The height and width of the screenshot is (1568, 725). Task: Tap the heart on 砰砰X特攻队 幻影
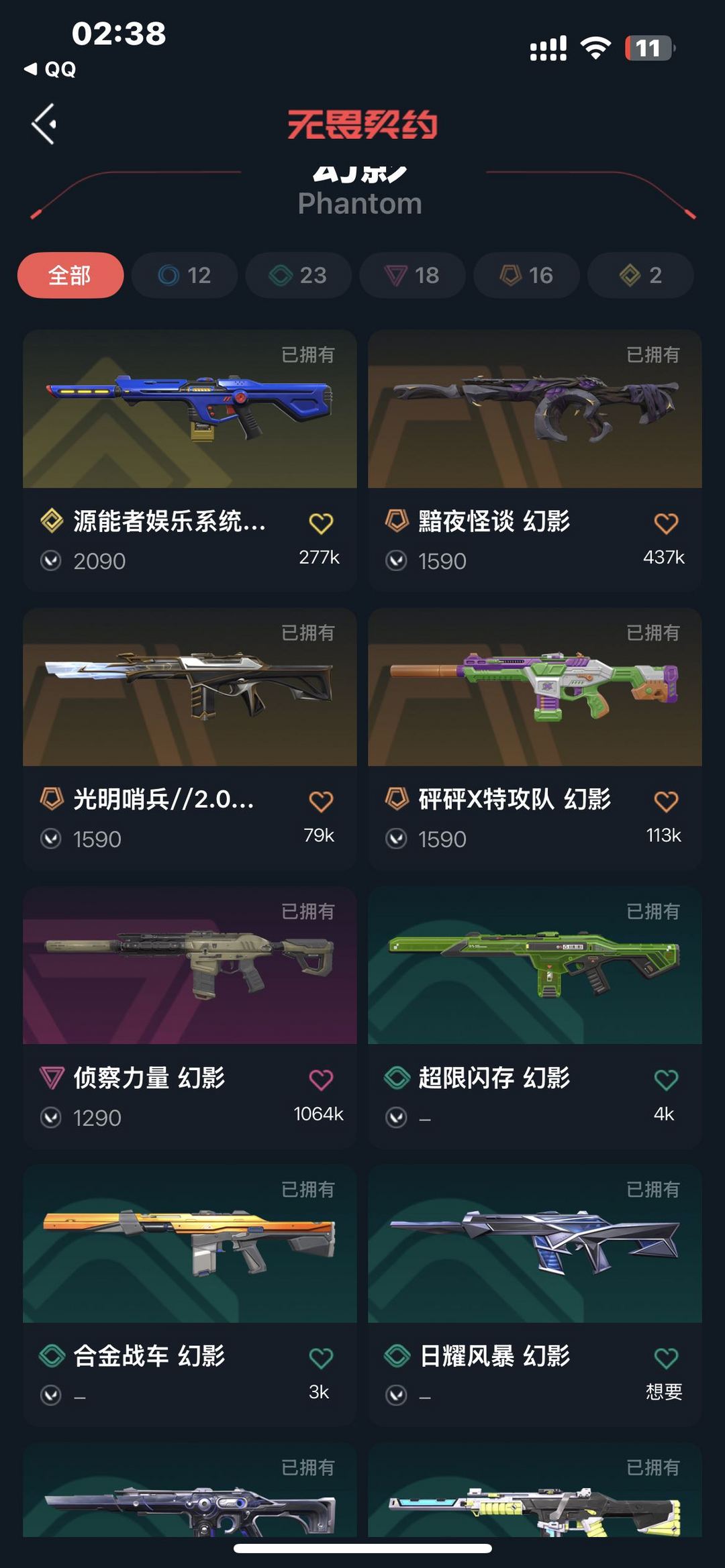[x=666, y=802]
